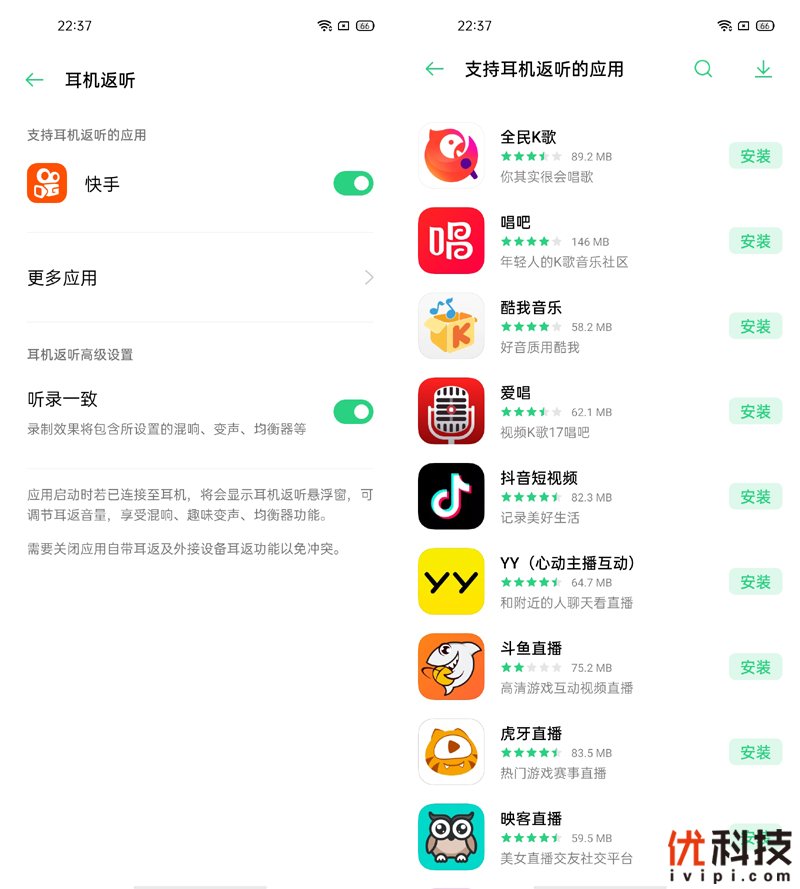Install 虎牙直播
800x889 pixels.
tap(755, 752)
